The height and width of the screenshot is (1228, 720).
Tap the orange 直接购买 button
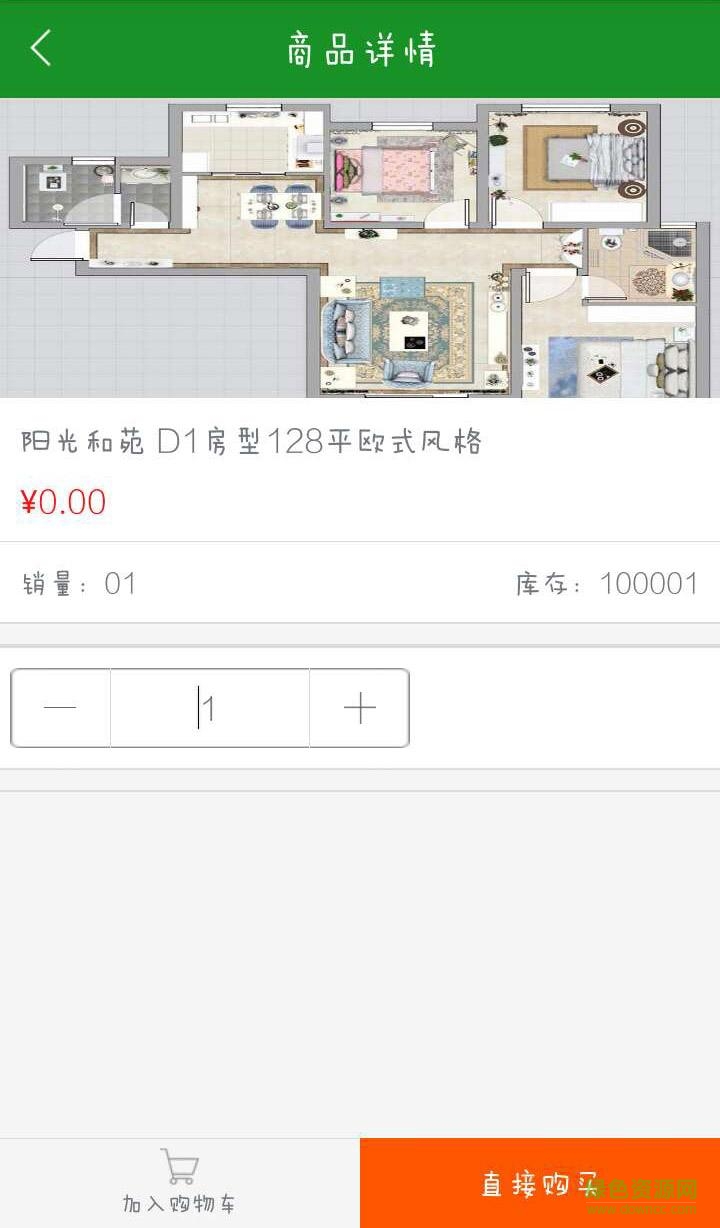point(540,1183)
